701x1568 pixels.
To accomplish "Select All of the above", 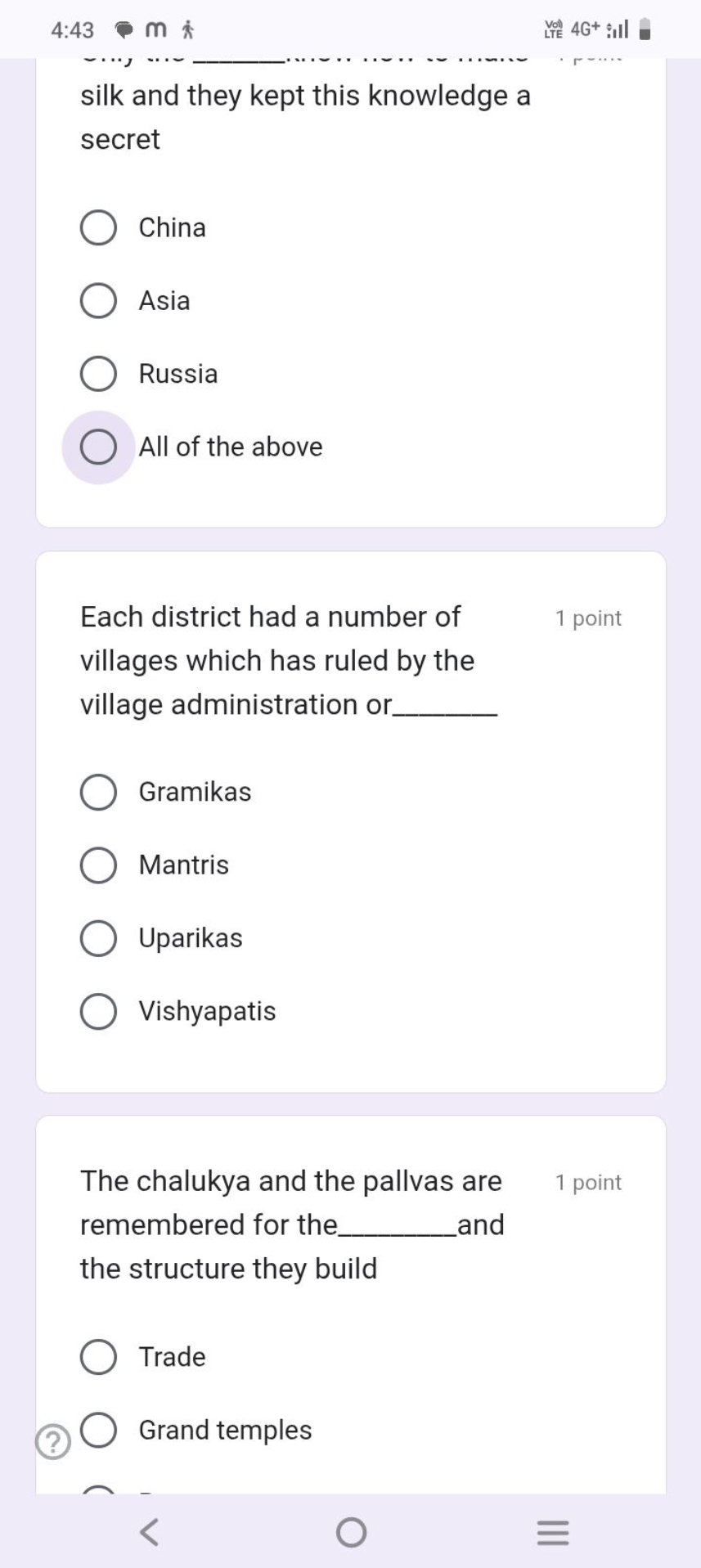I will [98, 447].
